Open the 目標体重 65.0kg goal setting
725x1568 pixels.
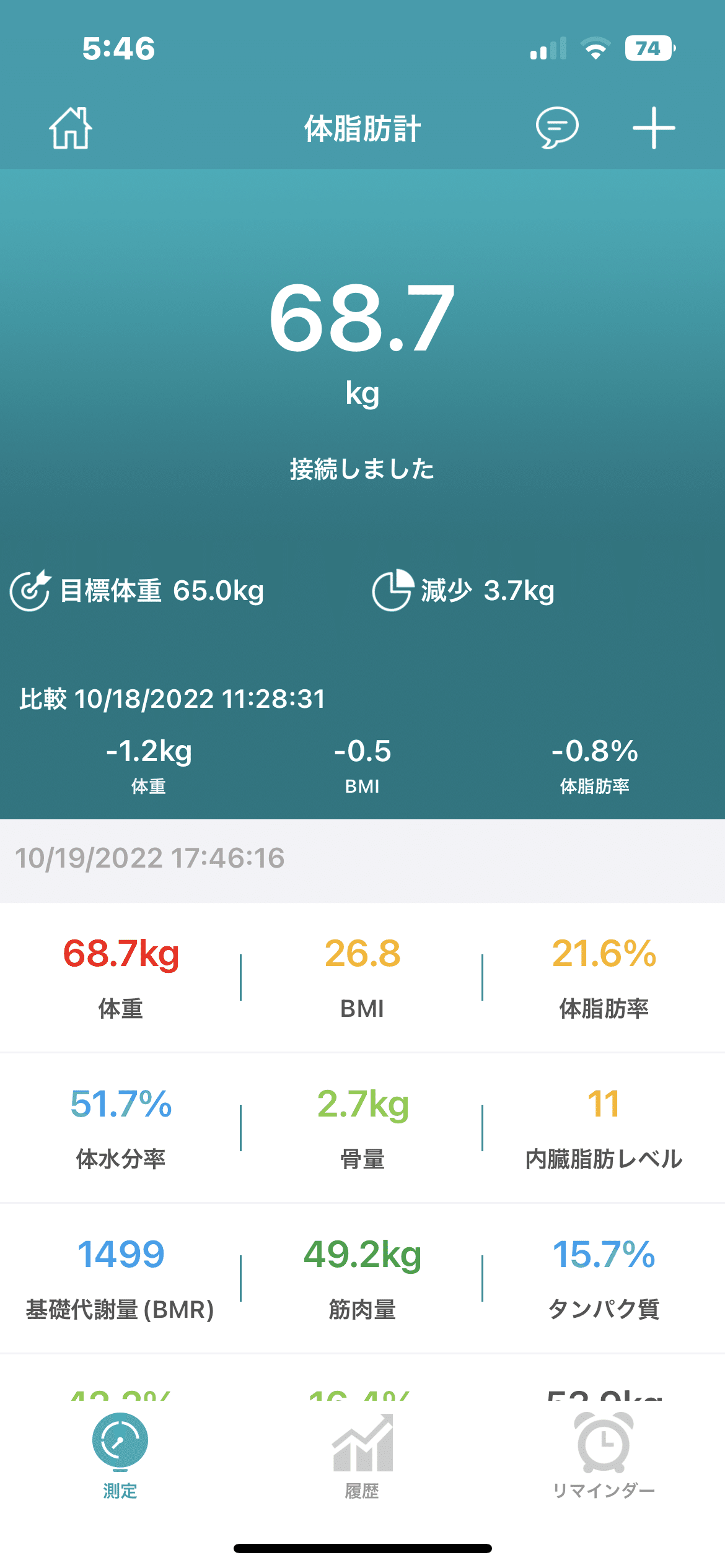coord(138,591)
